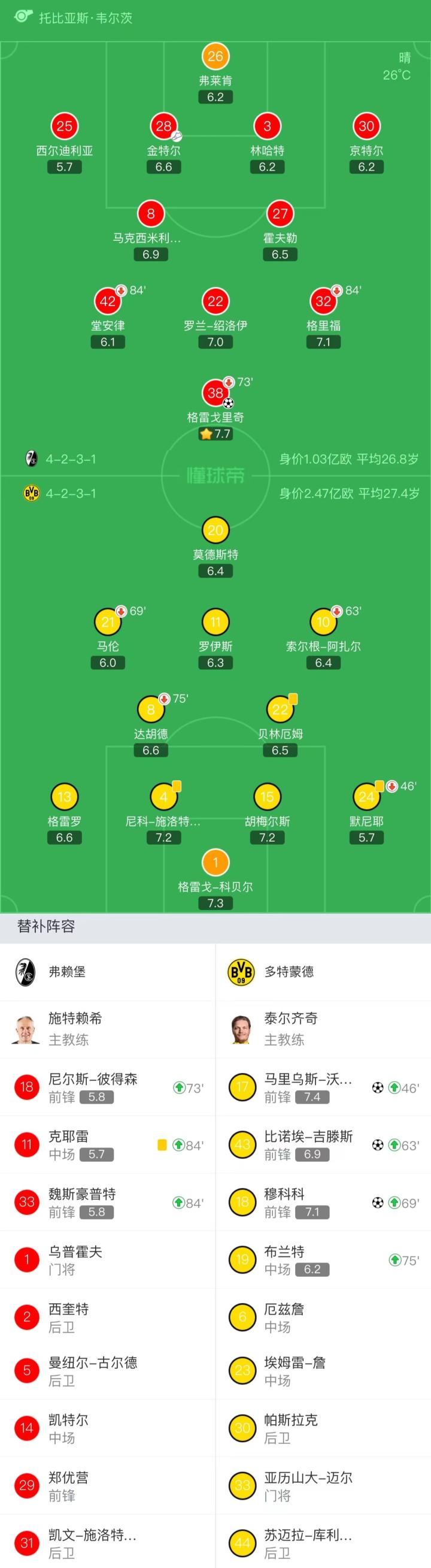Image resolution: width=431 pixels, height=1568 pixels.
Task: Select Freiburg player 堂安律
Action: click(108, 301)
